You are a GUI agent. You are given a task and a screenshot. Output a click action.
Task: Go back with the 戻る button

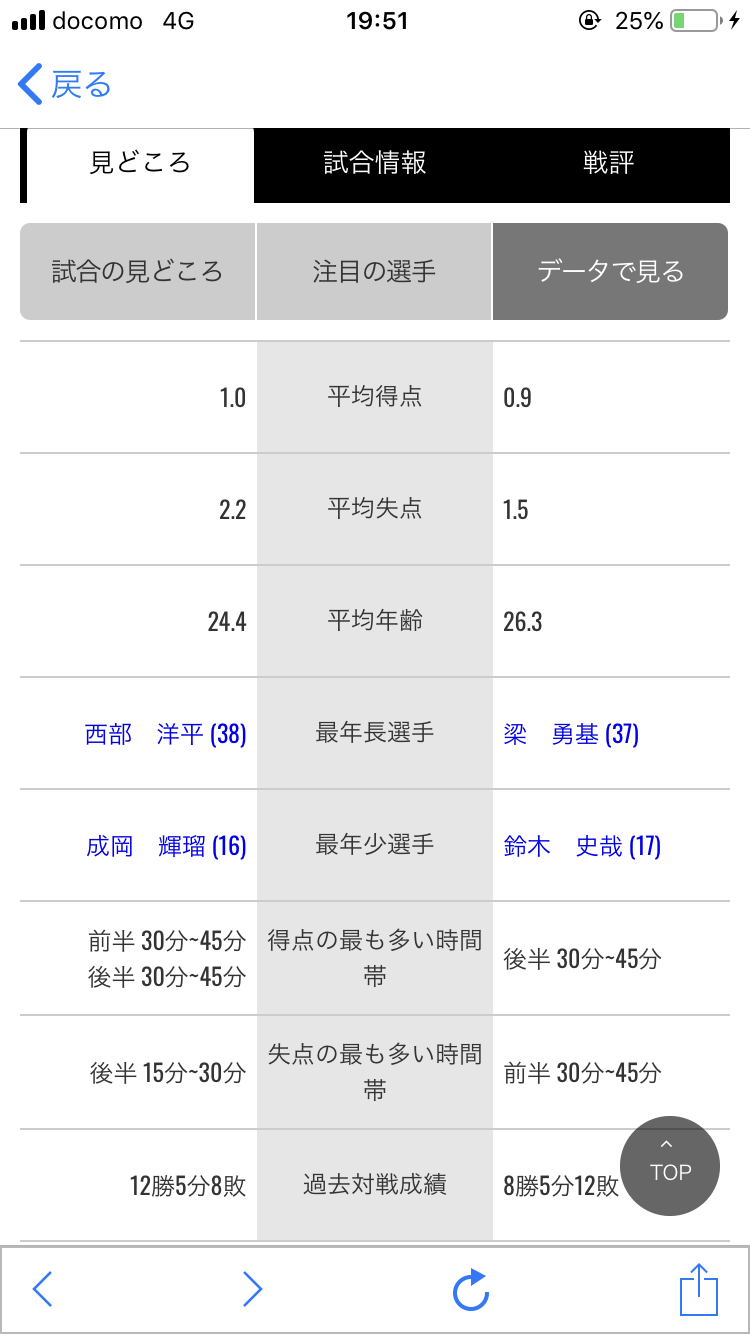click(65, 85)
